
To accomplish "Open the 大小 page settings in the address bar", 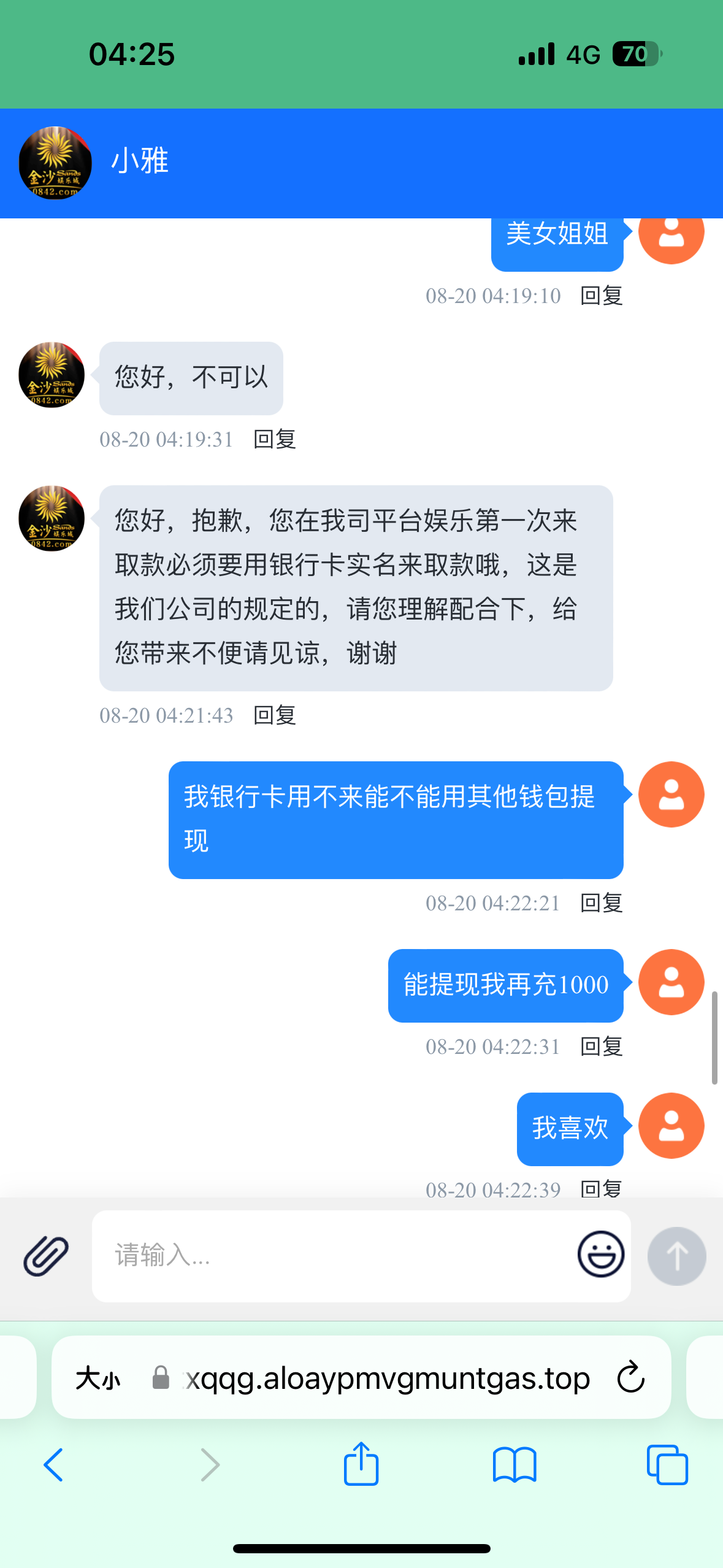I will [98, 1378].
